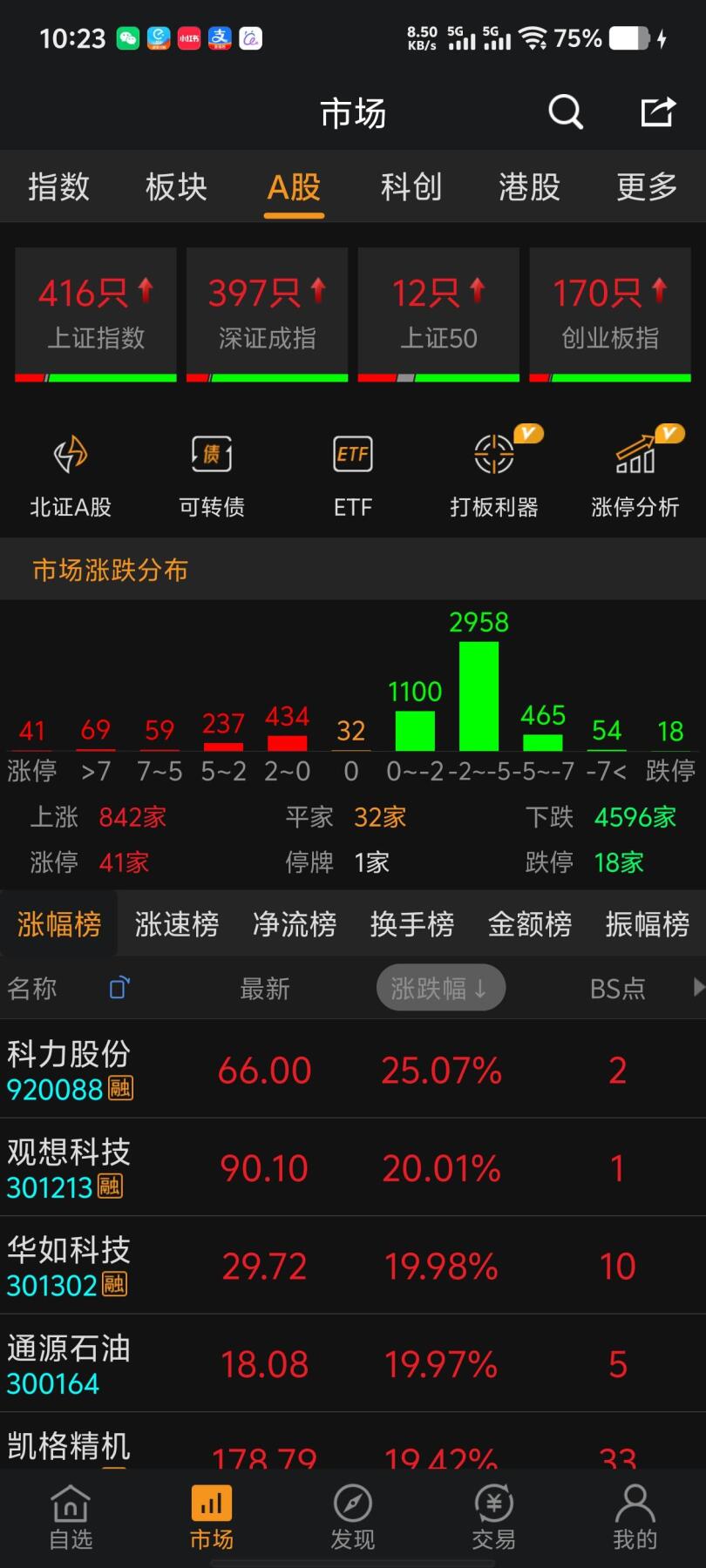The height and width of the screenshot is (1568, 706).
Task: Tap the blue landscape rotate icon beside 名称
Action: [x=119, y=987]
